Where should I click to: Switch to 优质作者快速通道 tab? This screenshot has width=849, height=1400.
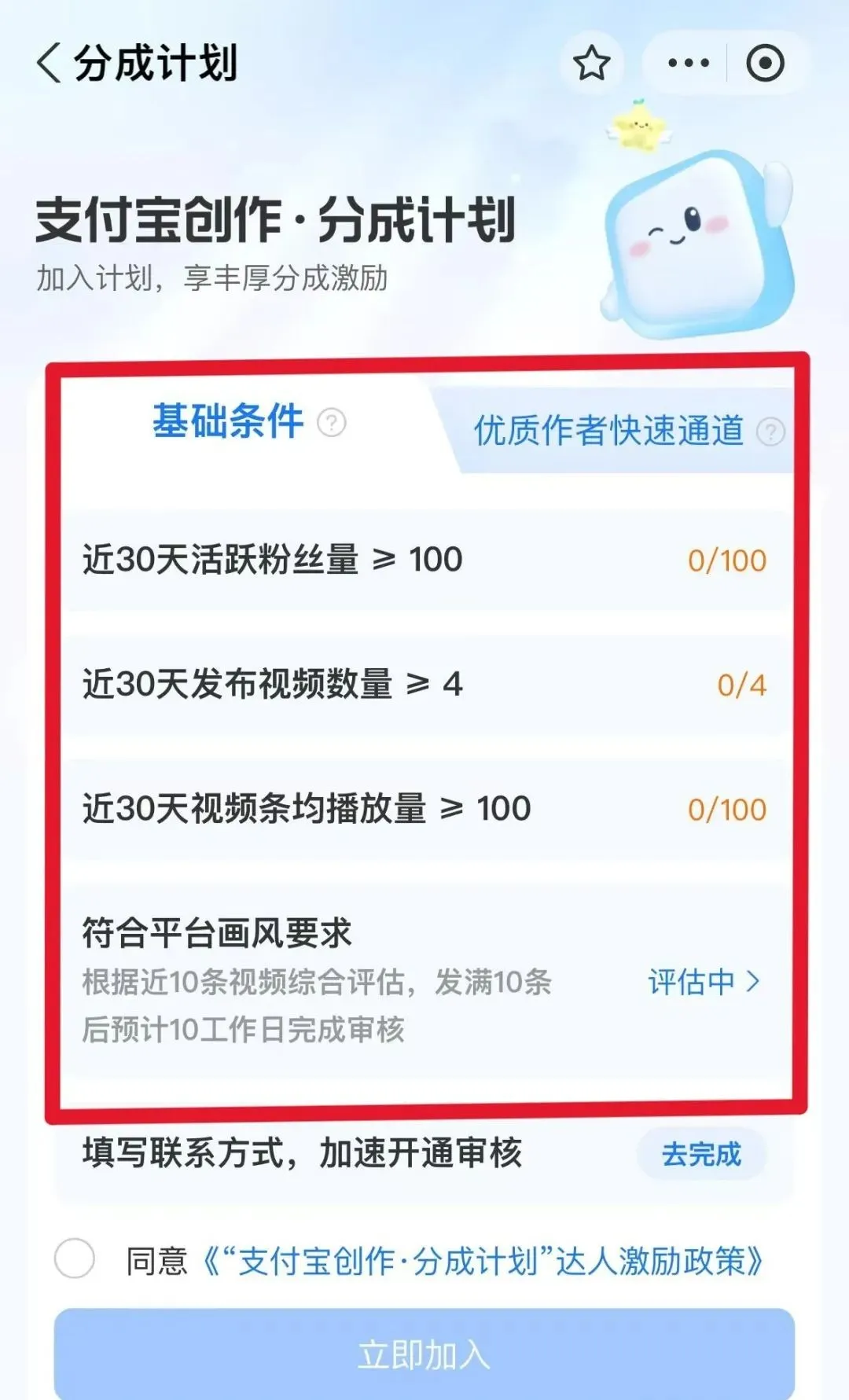tap(608, 431)
